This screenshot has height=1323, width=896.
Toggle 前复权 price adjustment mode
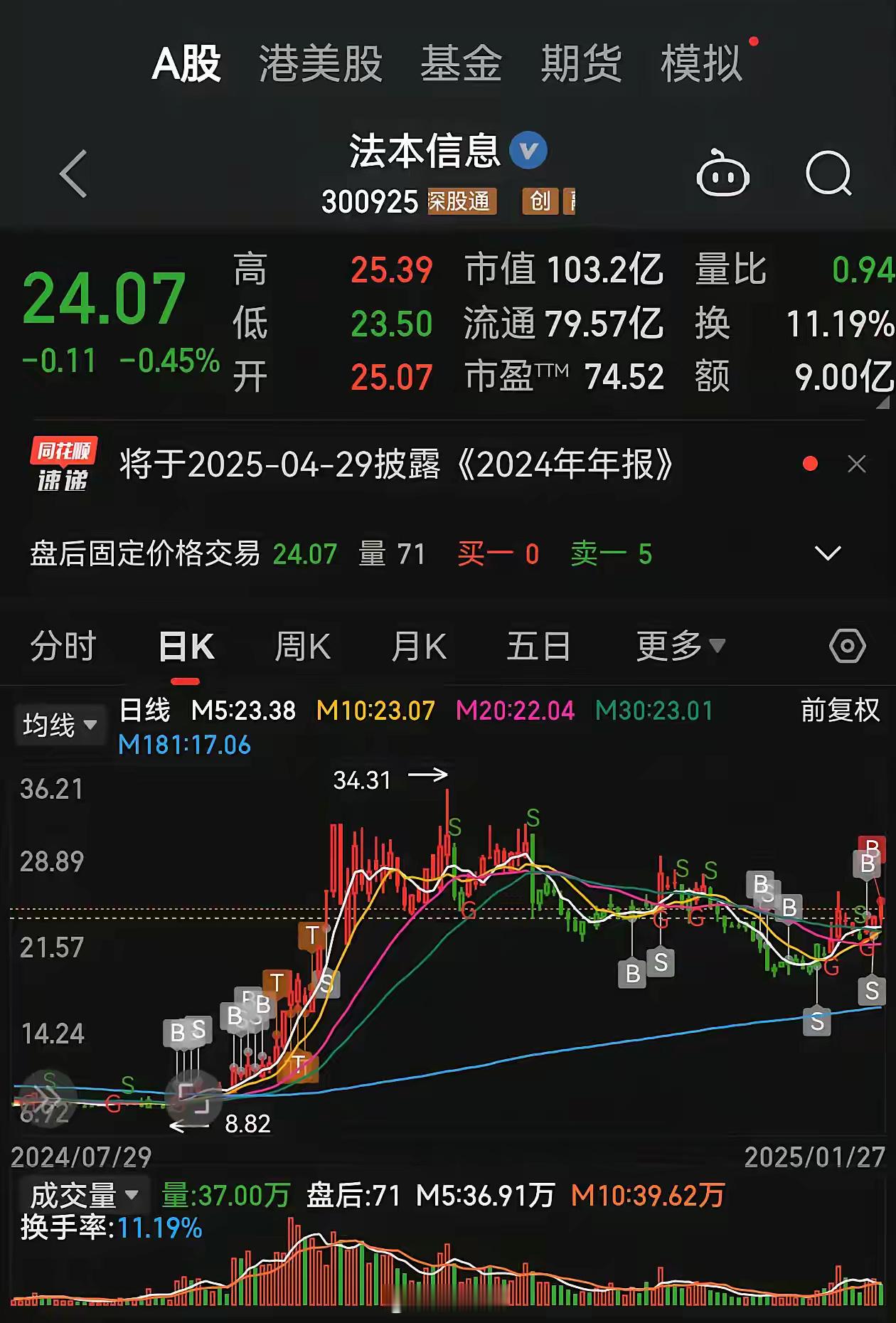click(x=839, y=711)
